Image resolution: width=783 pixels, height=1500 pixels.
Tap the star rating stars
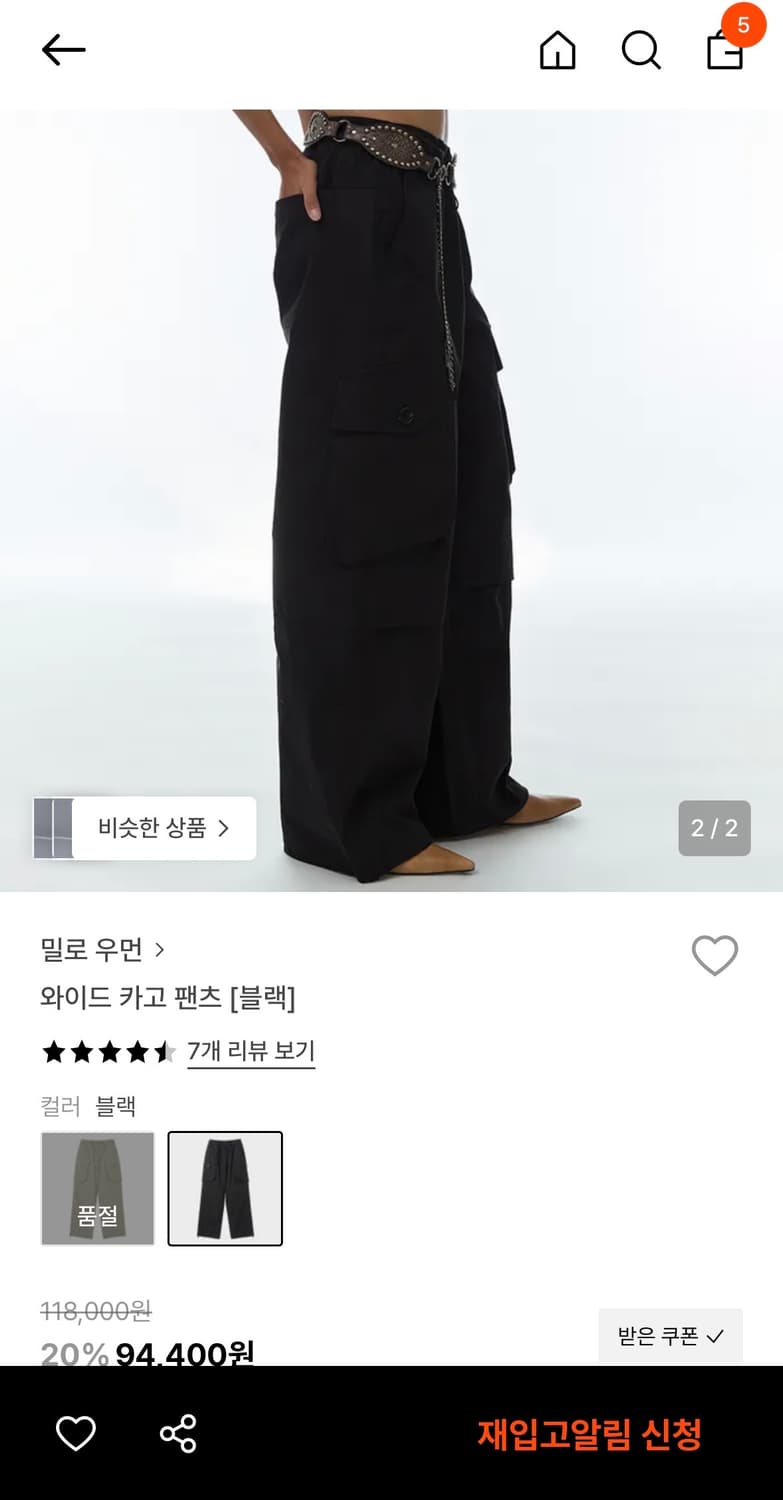point(107,1052)
